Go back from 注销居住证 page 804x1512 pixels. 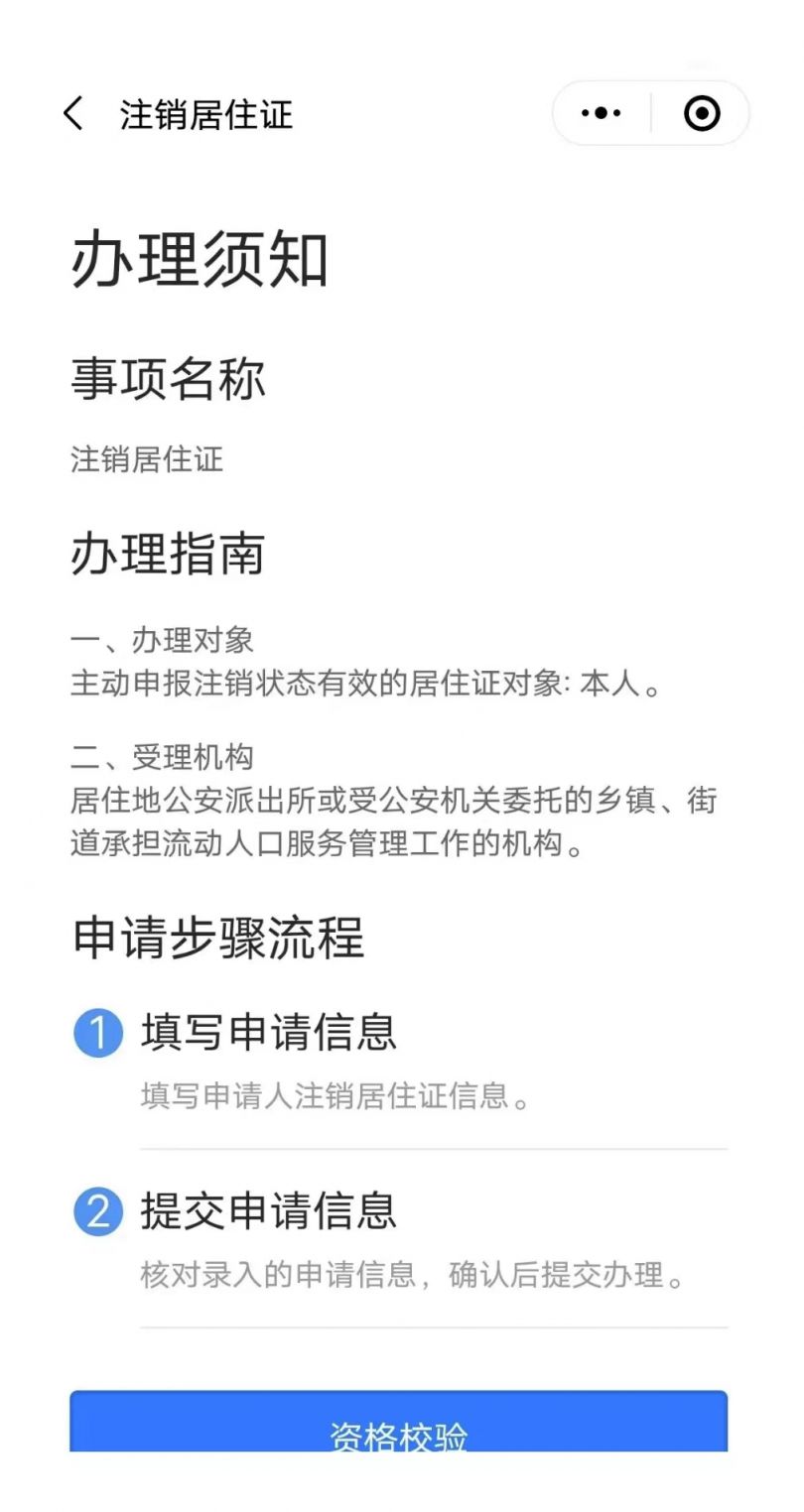click(x=73, y=114)
